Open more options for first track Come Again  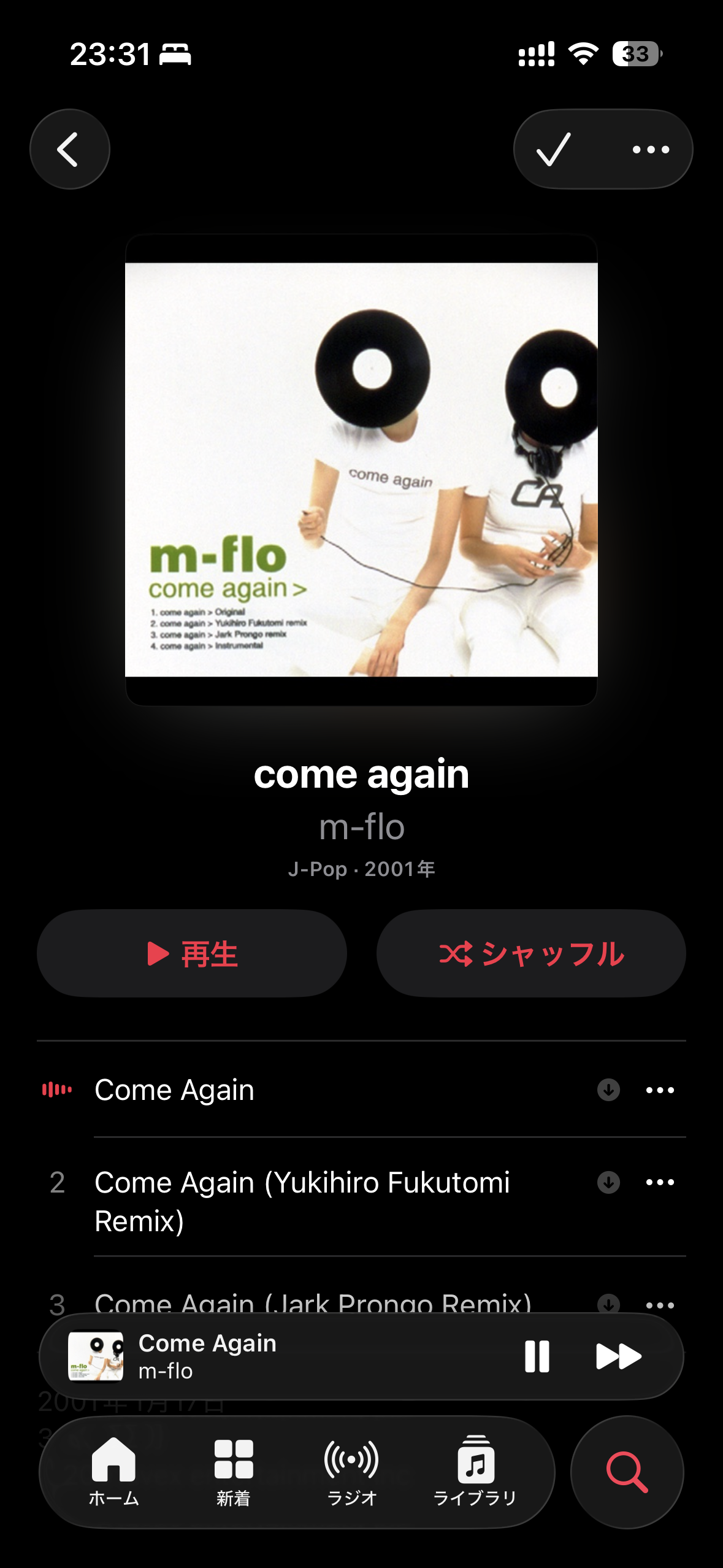click(660, 1090)
